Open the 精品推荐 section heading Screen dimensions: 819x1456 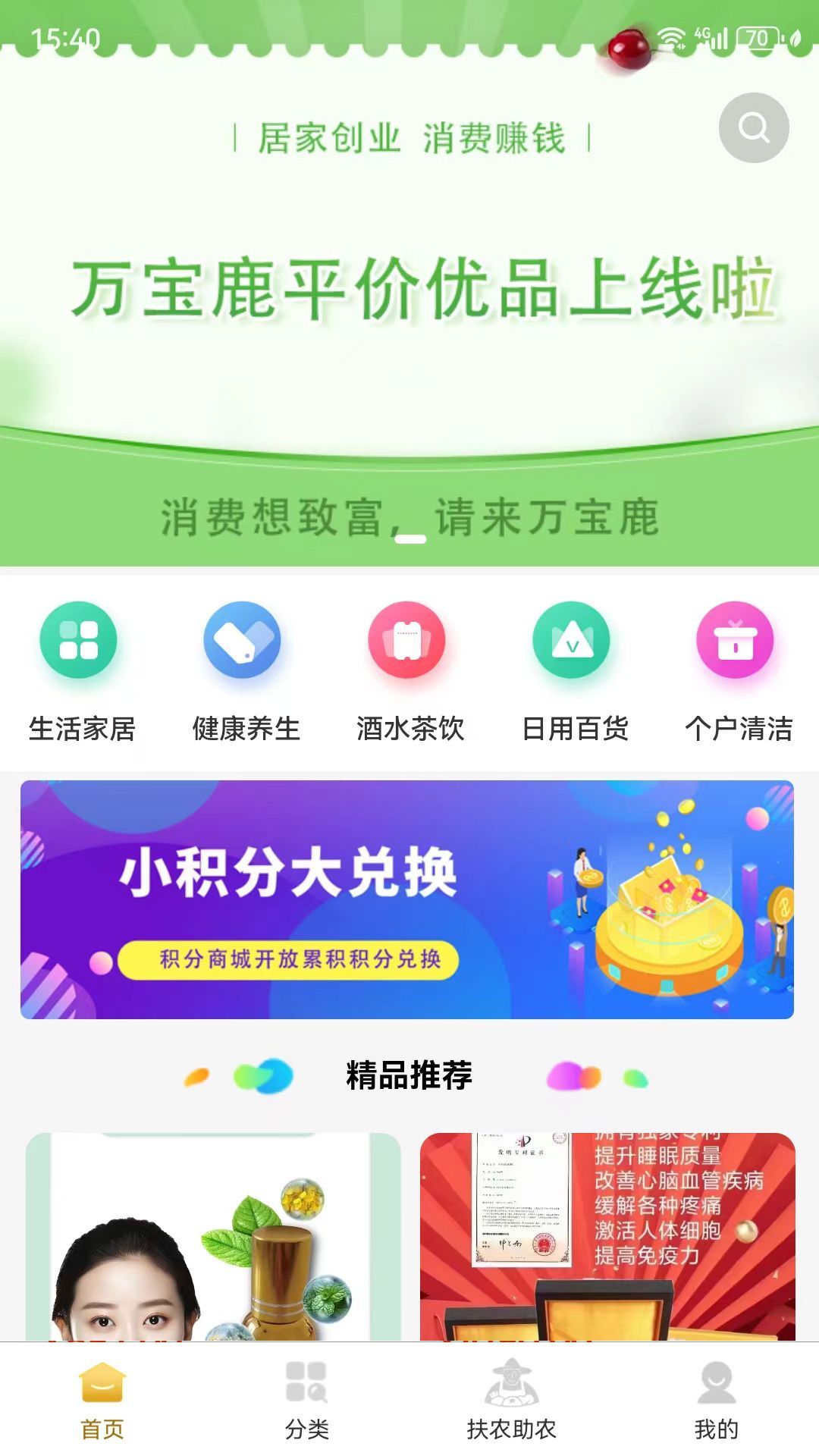click(409, 1074)
